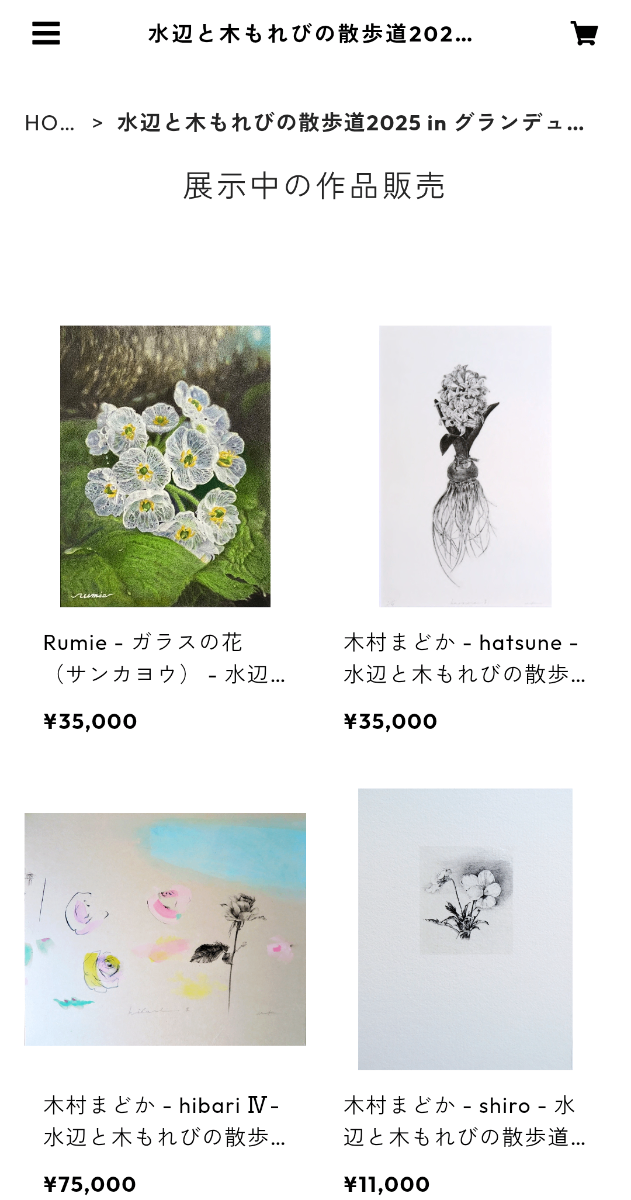
Task: Check out 木村まどか shiro artwork
Action: pyautogui.click(x=465, y=929)
